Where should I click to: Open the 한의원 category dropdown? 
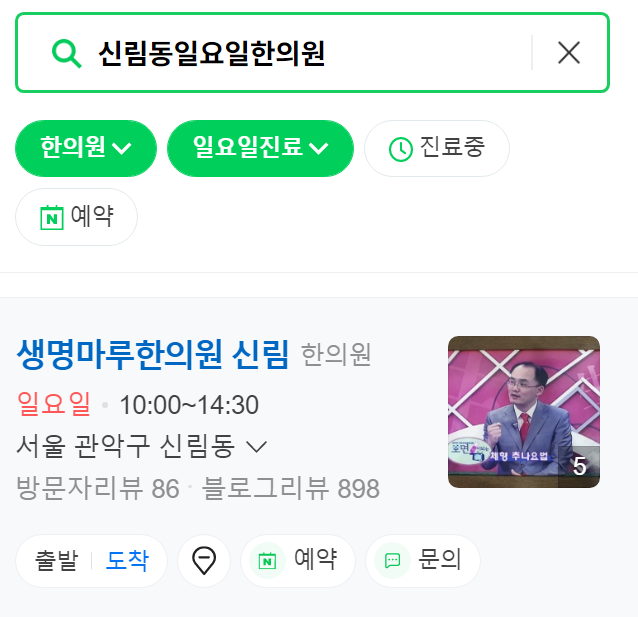tap(86, 148)
